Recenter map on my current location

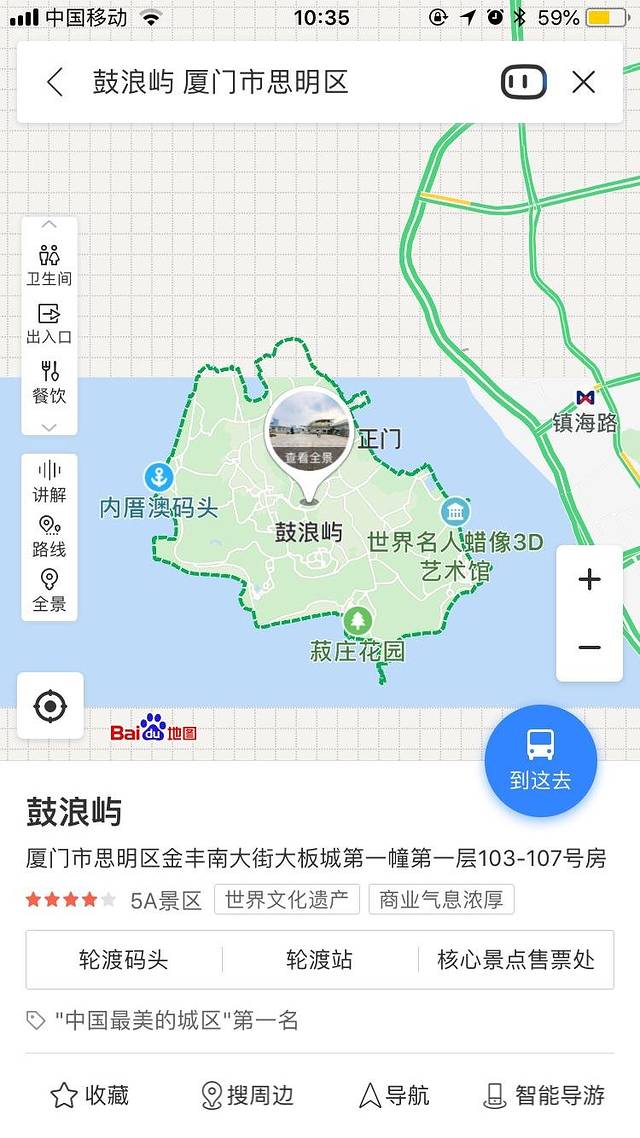click(50, 706)
